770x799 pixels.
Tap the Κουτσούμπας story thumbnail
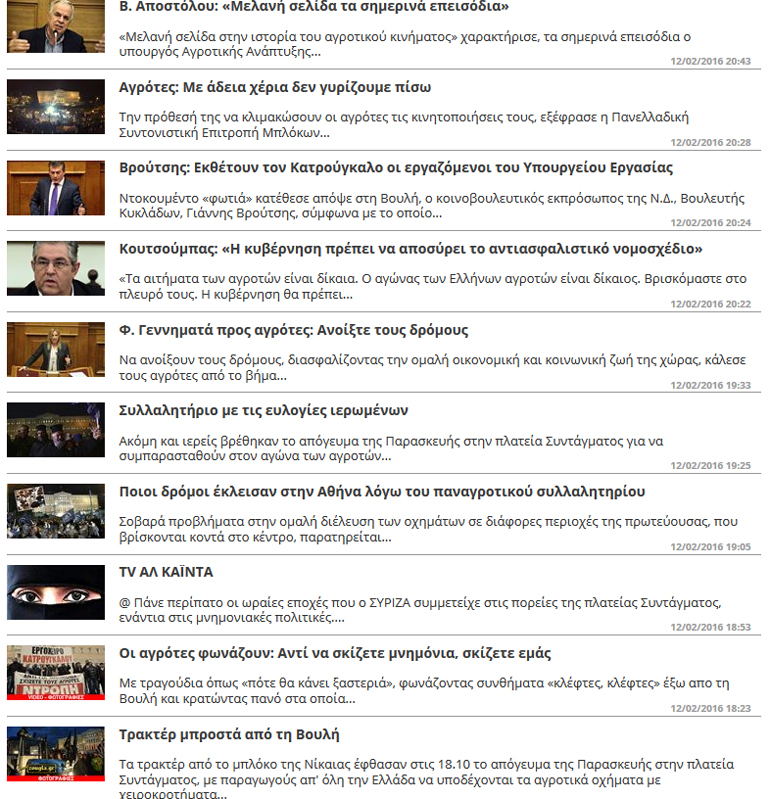click(x=55, y=268)
